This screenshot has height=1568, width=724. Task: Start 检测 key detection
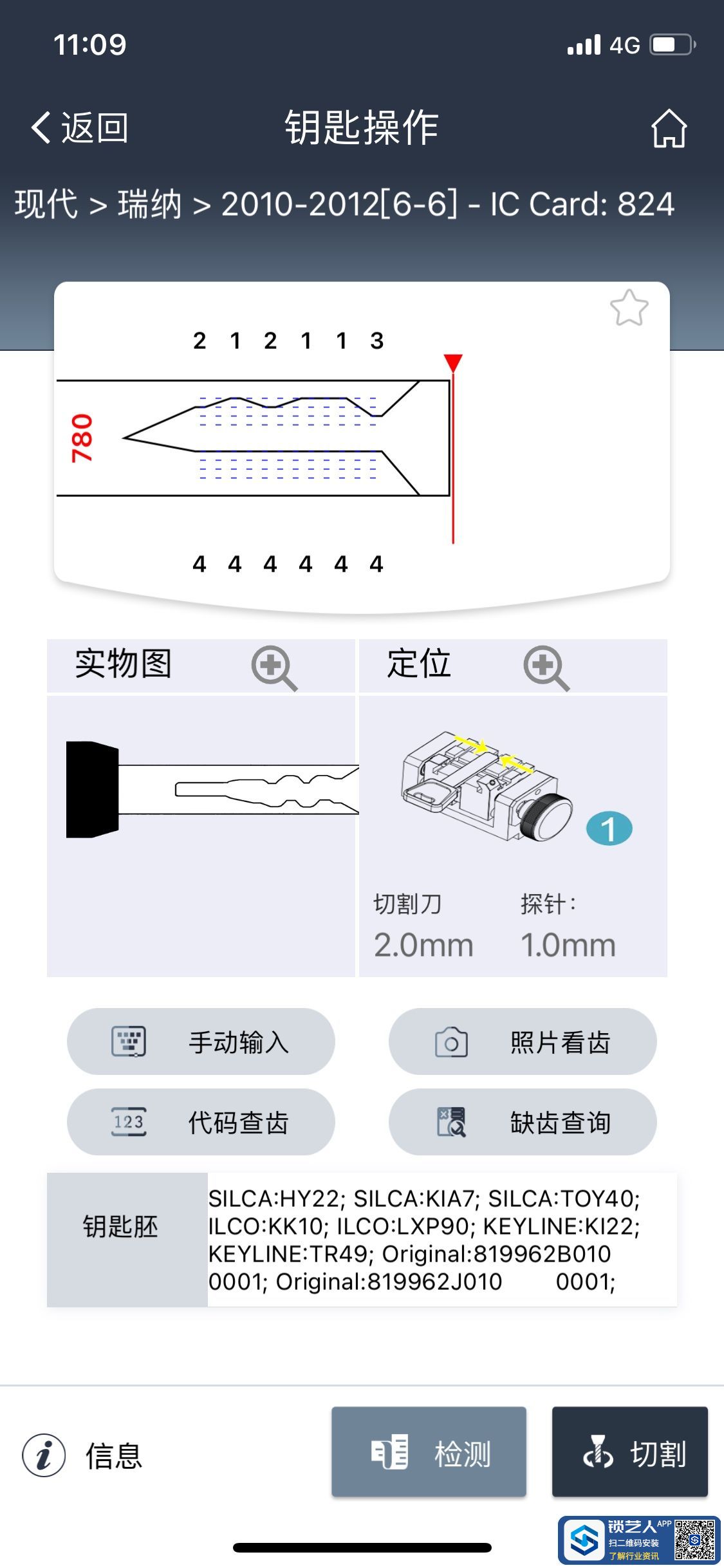point(429,1452)
